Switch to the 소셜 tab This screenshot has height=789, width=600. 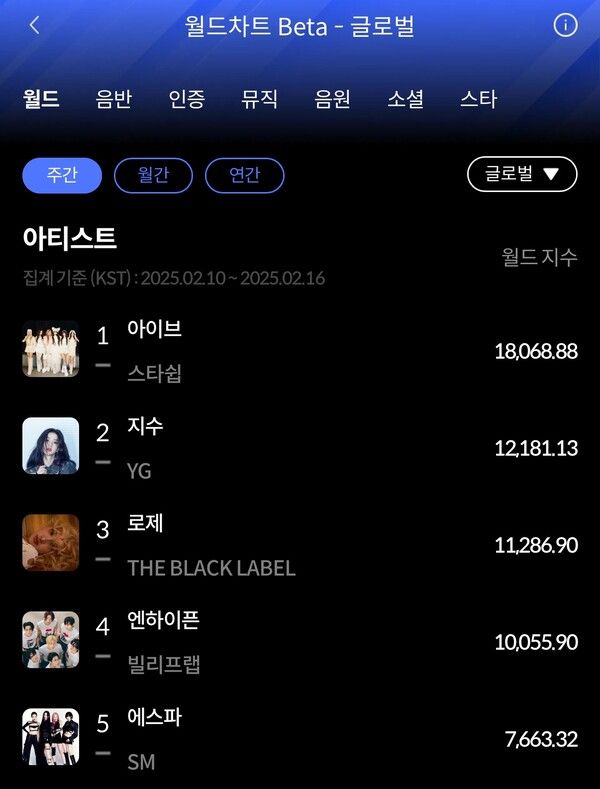point(406,99)
